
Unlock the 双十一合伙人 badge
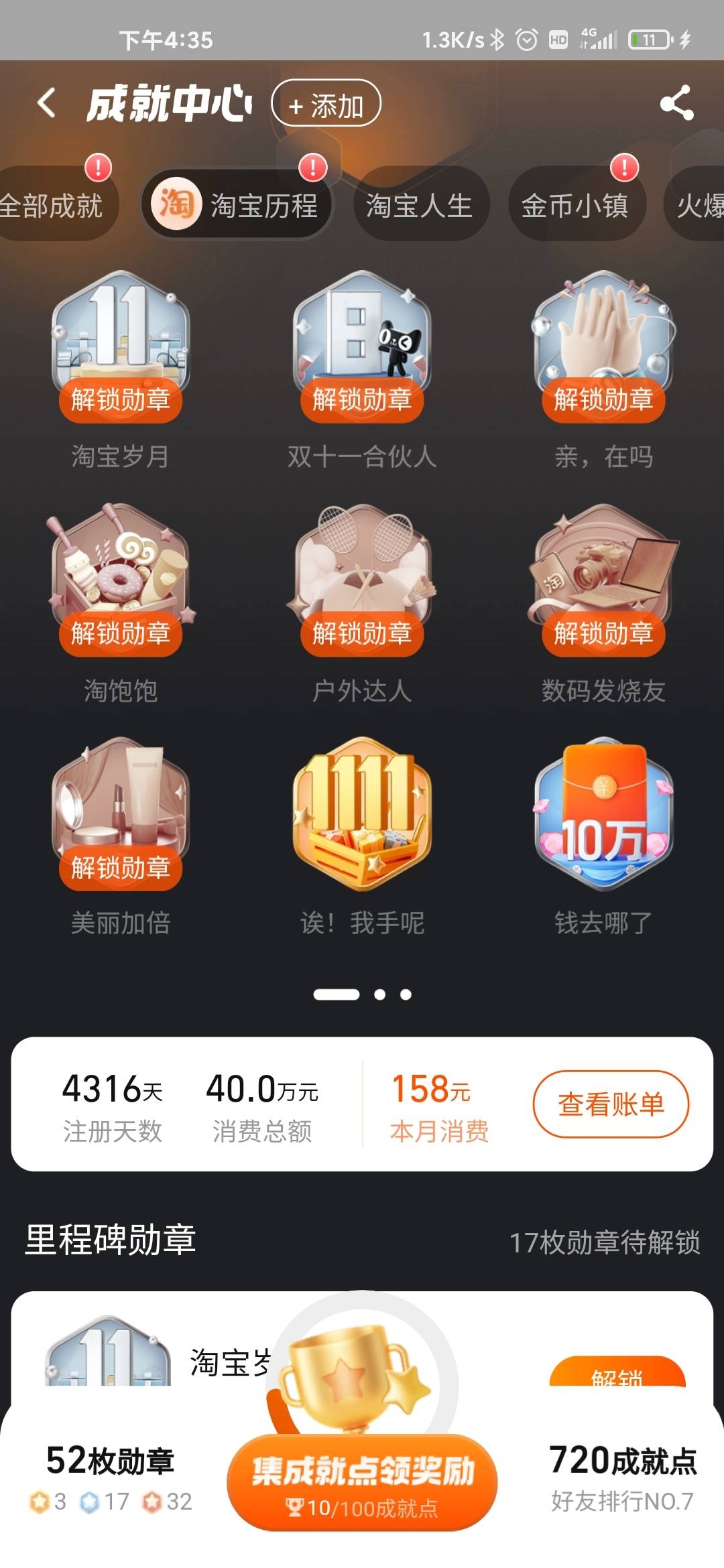[362, 399]
